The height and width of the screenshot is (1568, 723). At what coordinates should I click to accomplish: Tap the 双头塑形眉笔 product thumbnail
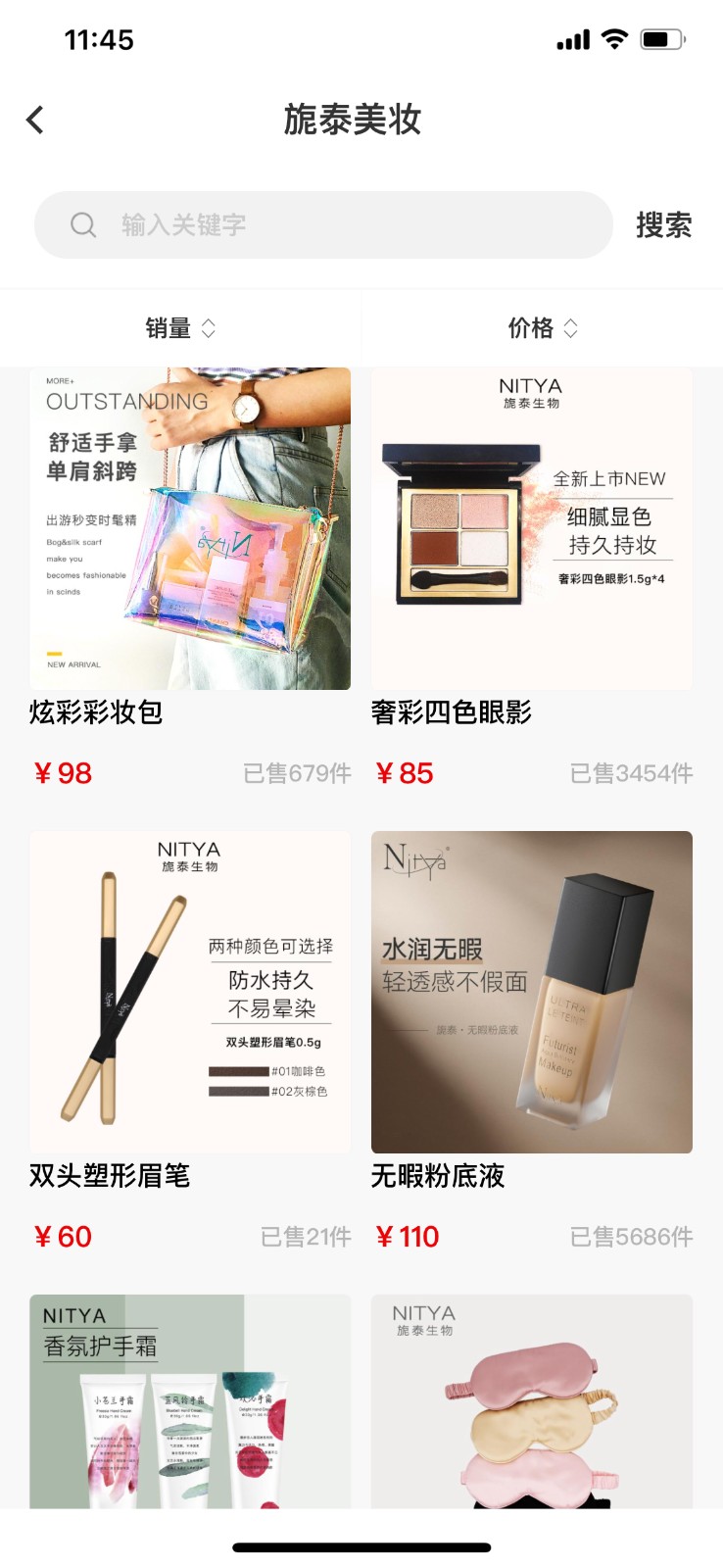pyautogui.click(x=189, y=990)
